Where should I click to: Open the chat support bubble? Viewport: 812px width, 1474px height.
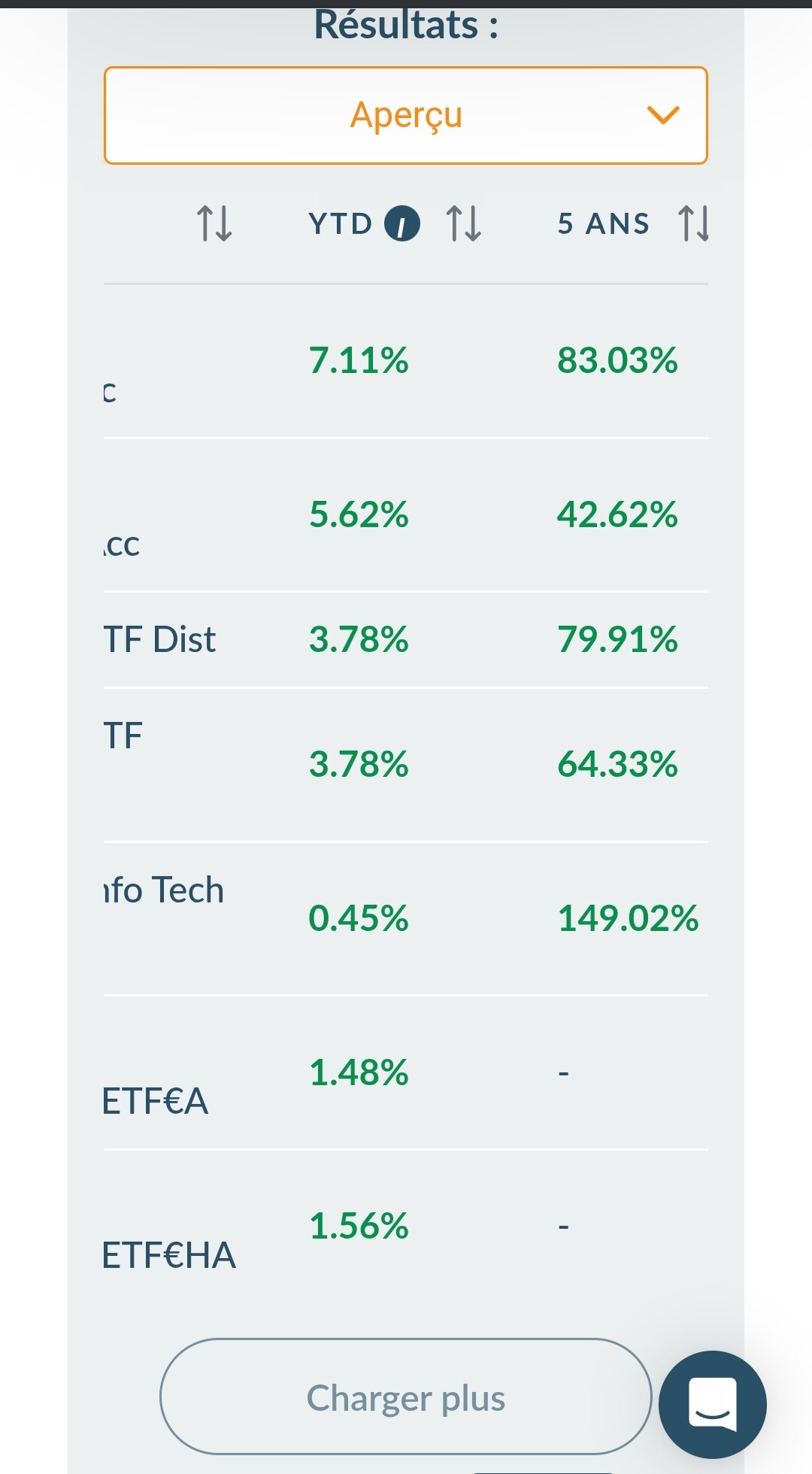(x=712, y=1404)
